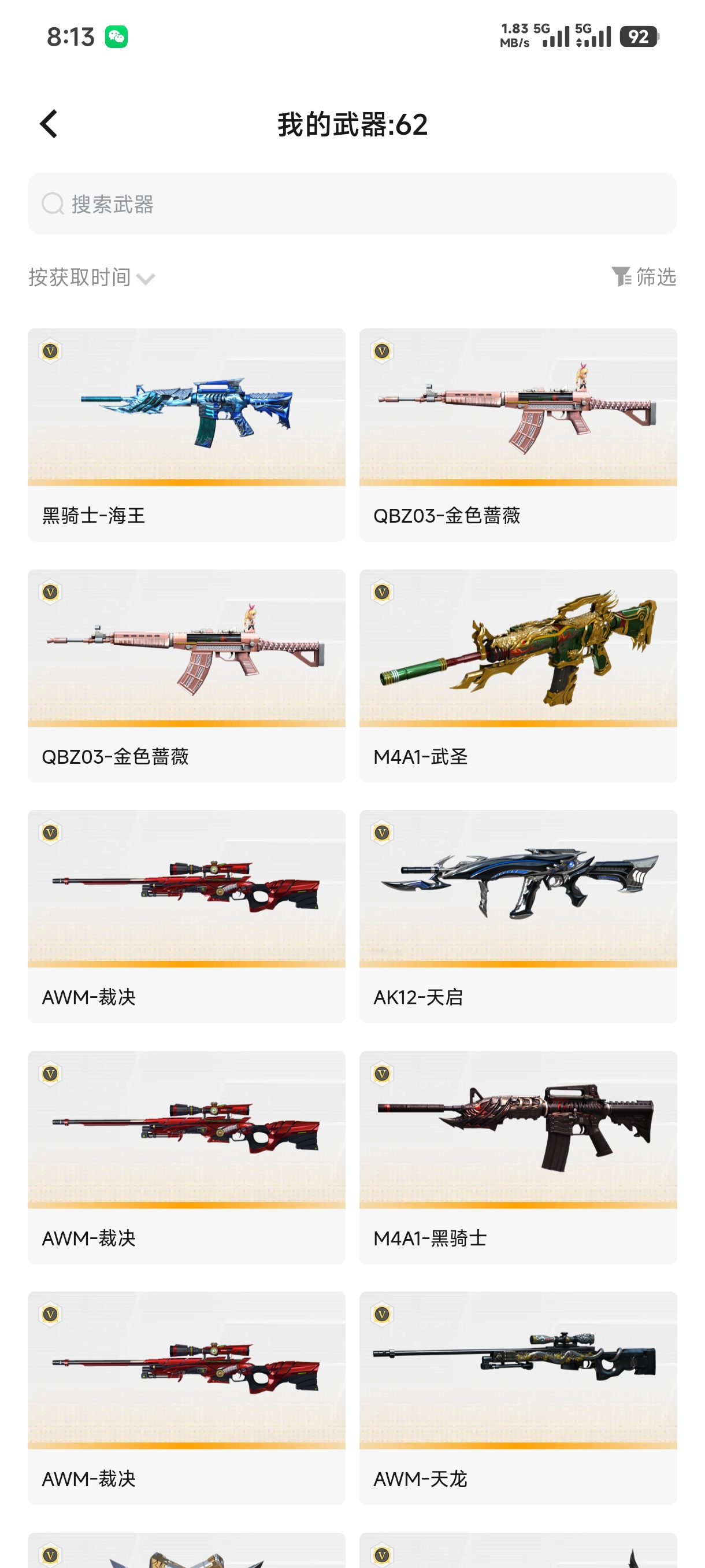The image size is (705, 1568).
Task: Select the M4A1-武圣 weapon card
Action: pyautogui.click(x=518, y=675)
